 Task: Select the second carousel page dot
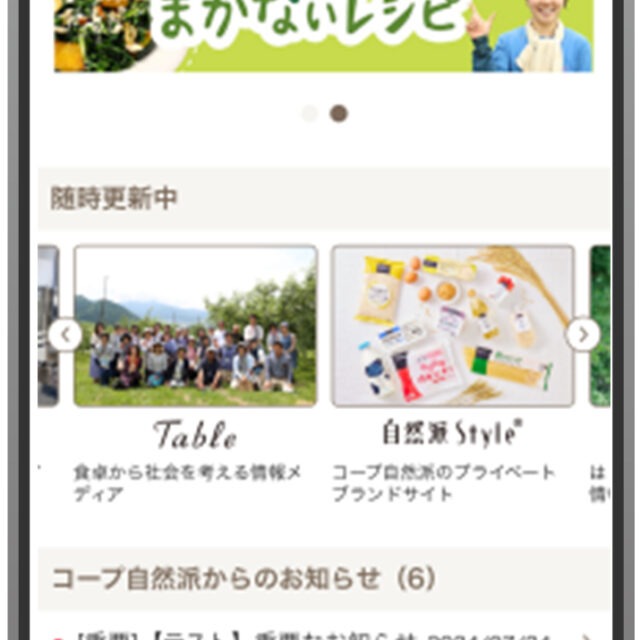[x=339, y=113]
